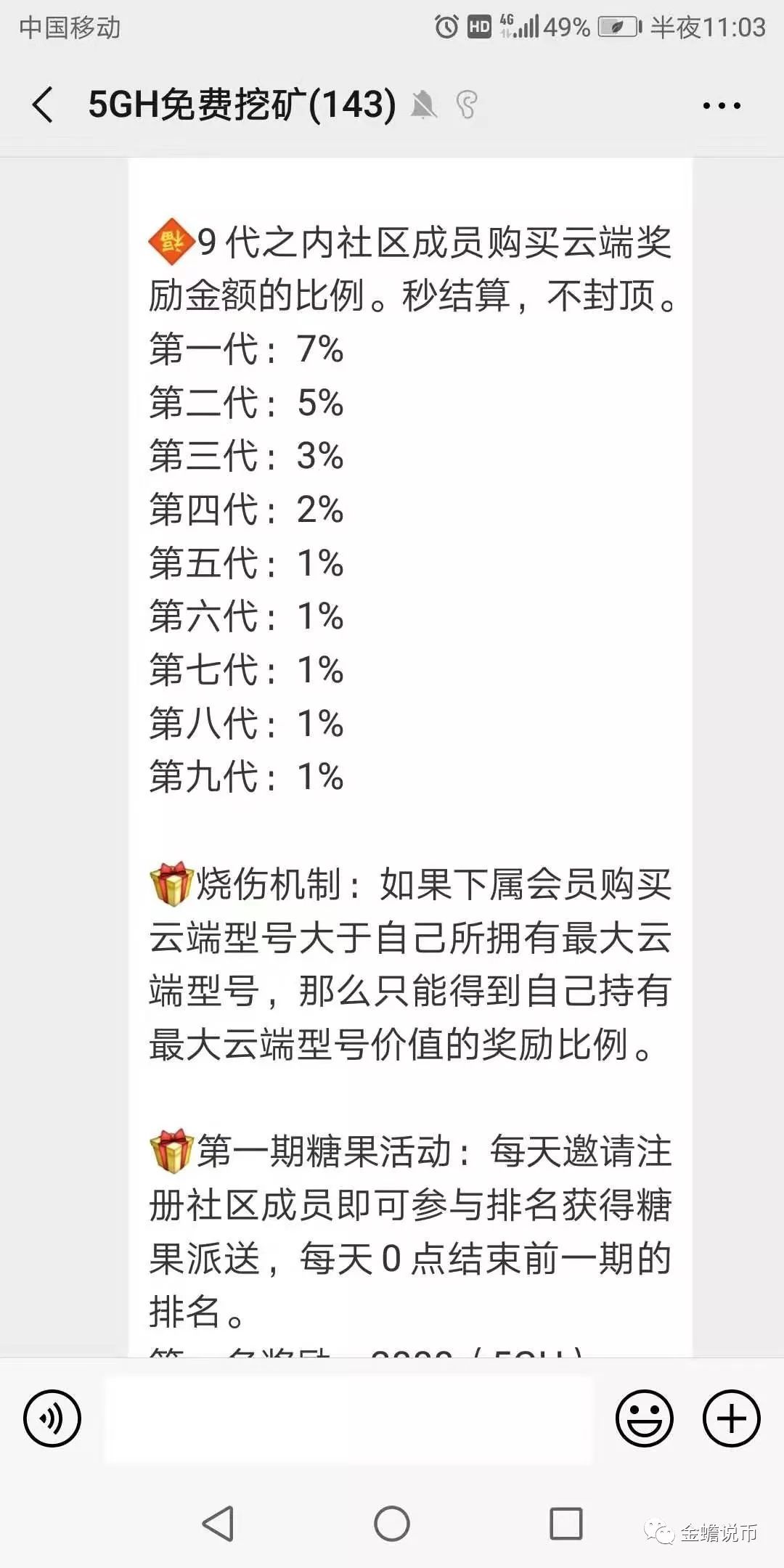Screen dimensions: 784x1568
Task: Open the plus attachment menu
Action: tap(731, 1418)
